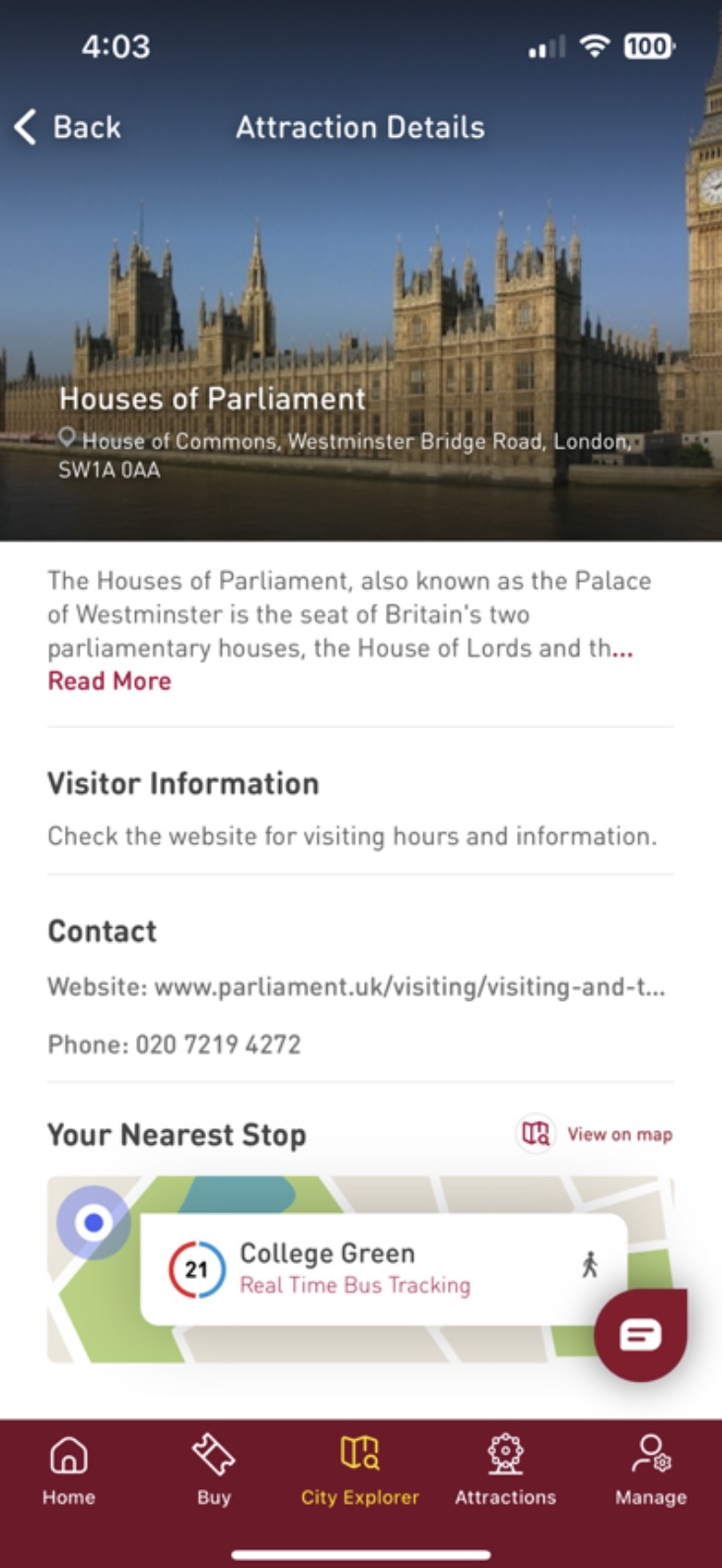Open the Manage tab

click(x=651, y=1469)
